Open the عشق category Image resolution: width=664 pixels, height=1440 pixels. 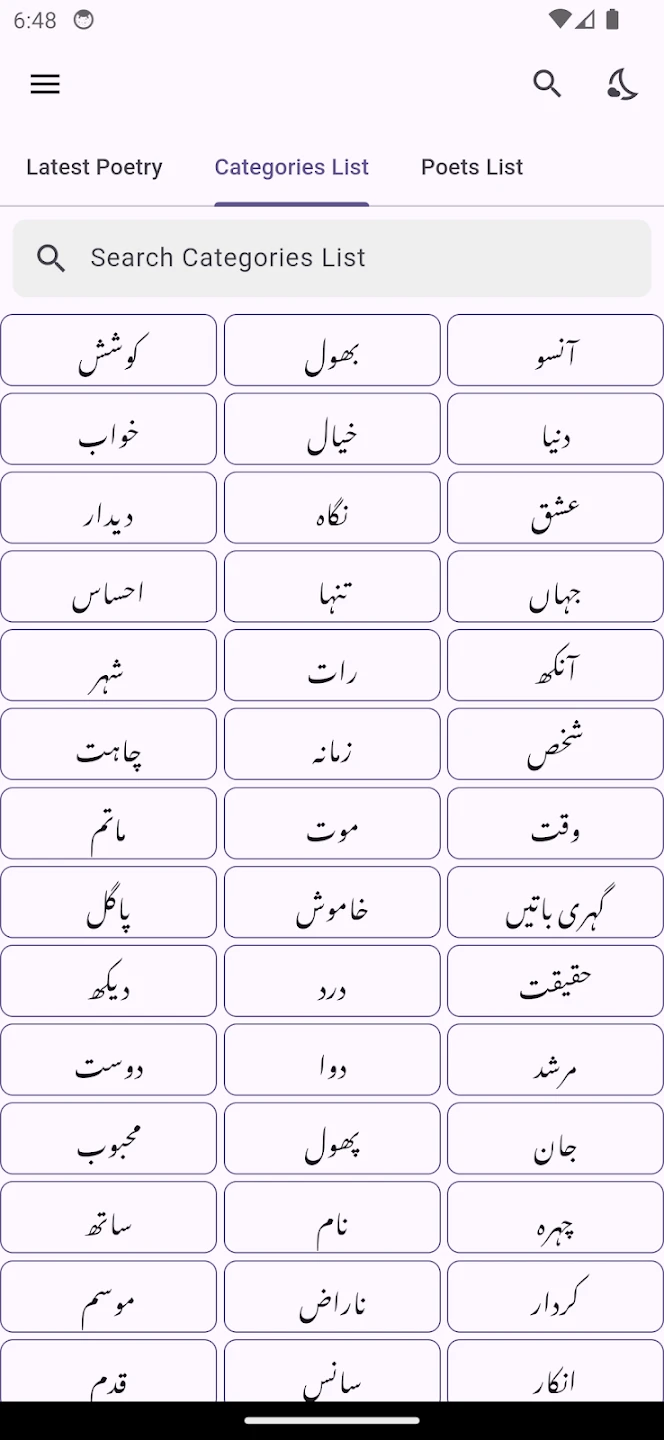(x=555, y=508)
